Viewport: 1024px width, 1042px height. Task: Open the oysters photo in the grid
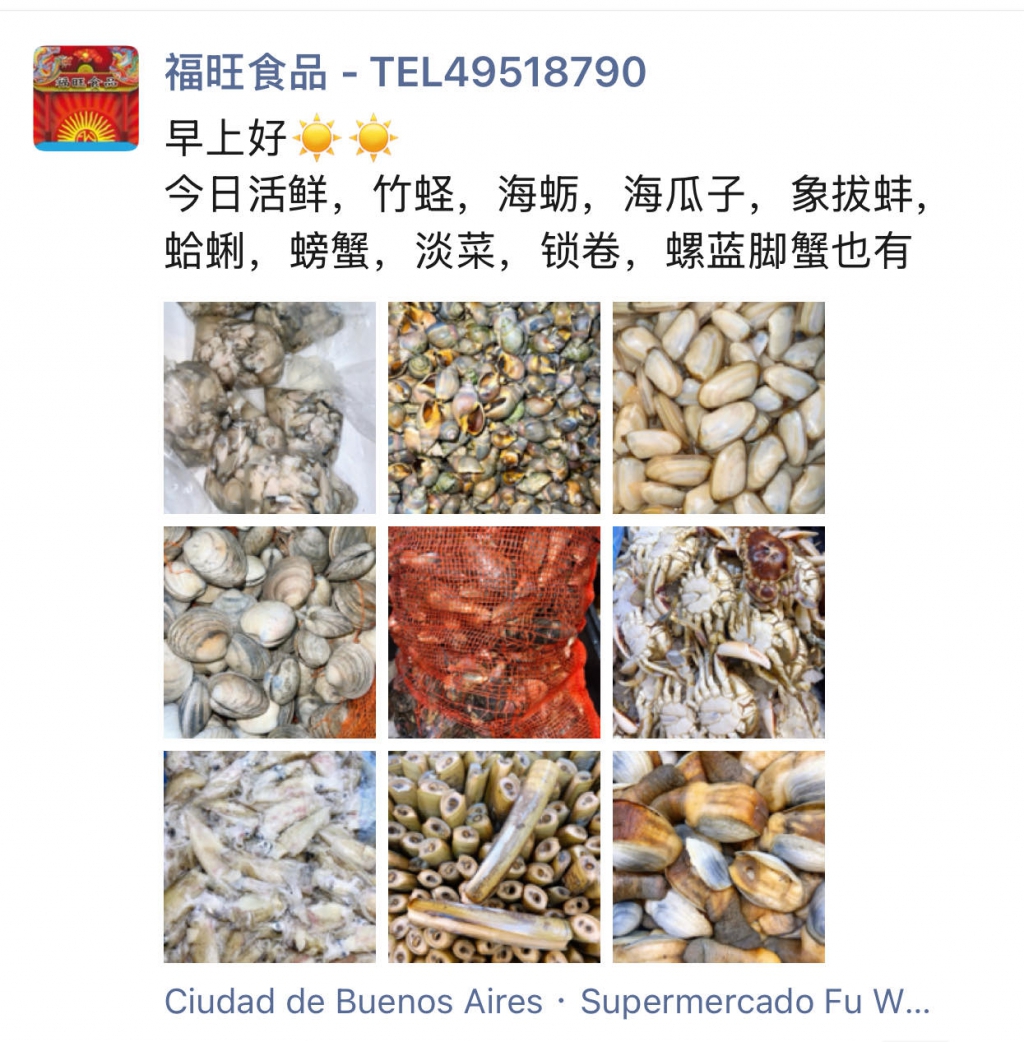point(270,408)
